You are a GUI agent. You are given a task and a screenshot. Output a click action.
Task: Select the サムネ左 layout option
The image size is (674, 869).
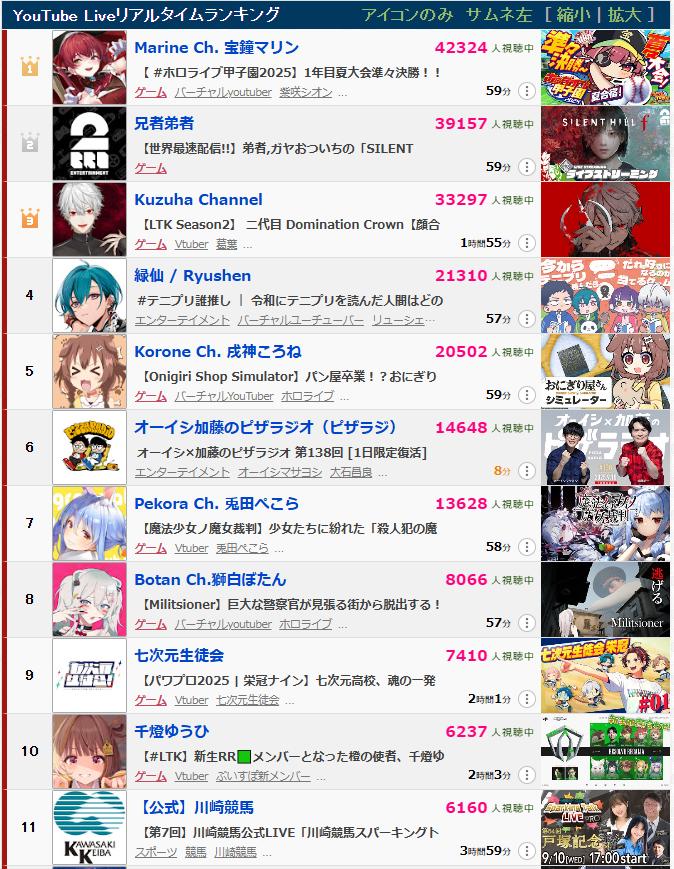click(498, 15)
